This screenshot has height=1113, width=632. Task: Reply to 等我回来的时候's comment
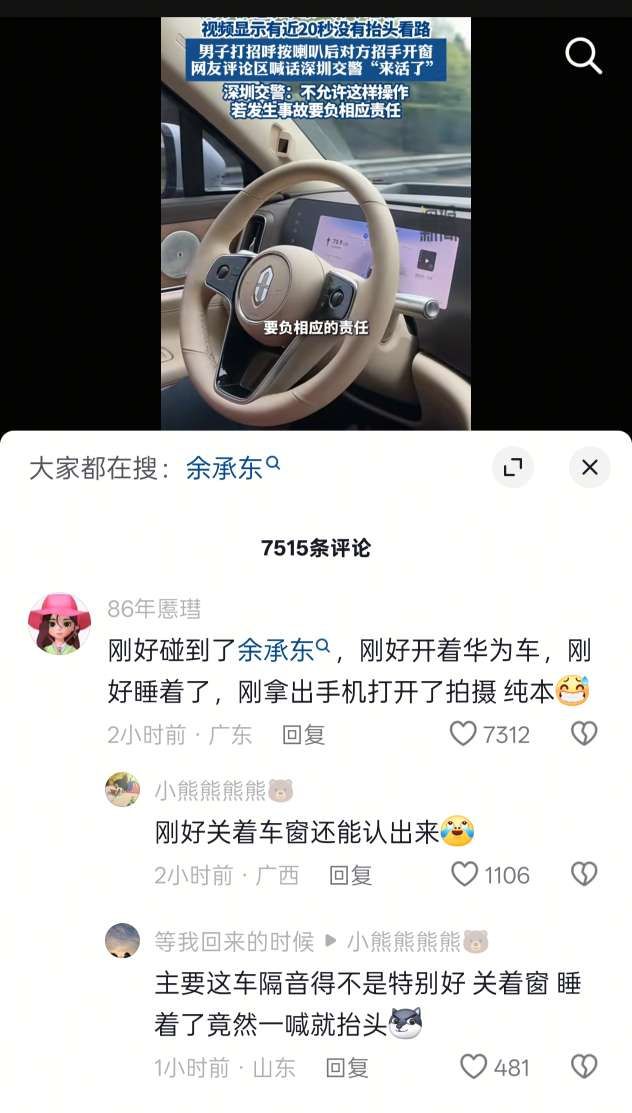click(347, 1067)
